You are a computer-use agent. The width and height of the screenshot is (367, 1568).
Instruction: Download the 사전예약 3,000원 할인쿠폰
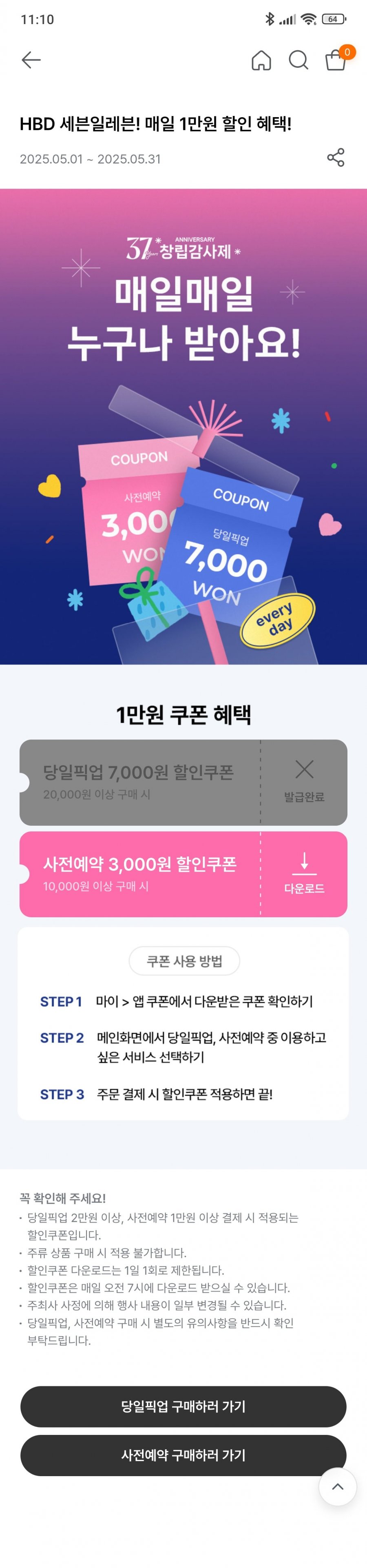coord(304,874)
